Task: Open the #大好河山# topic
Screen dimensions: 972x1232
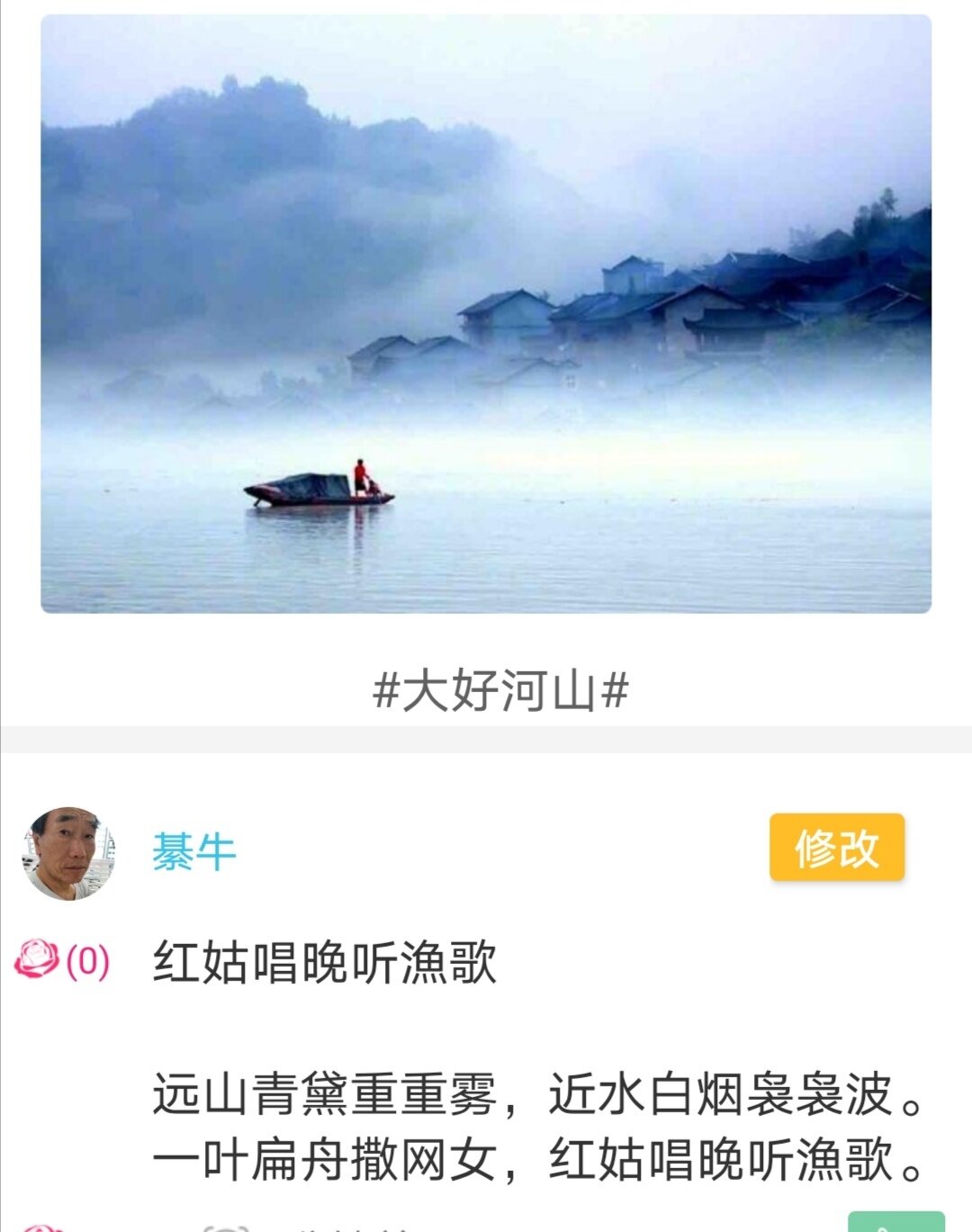Action: 500,691
